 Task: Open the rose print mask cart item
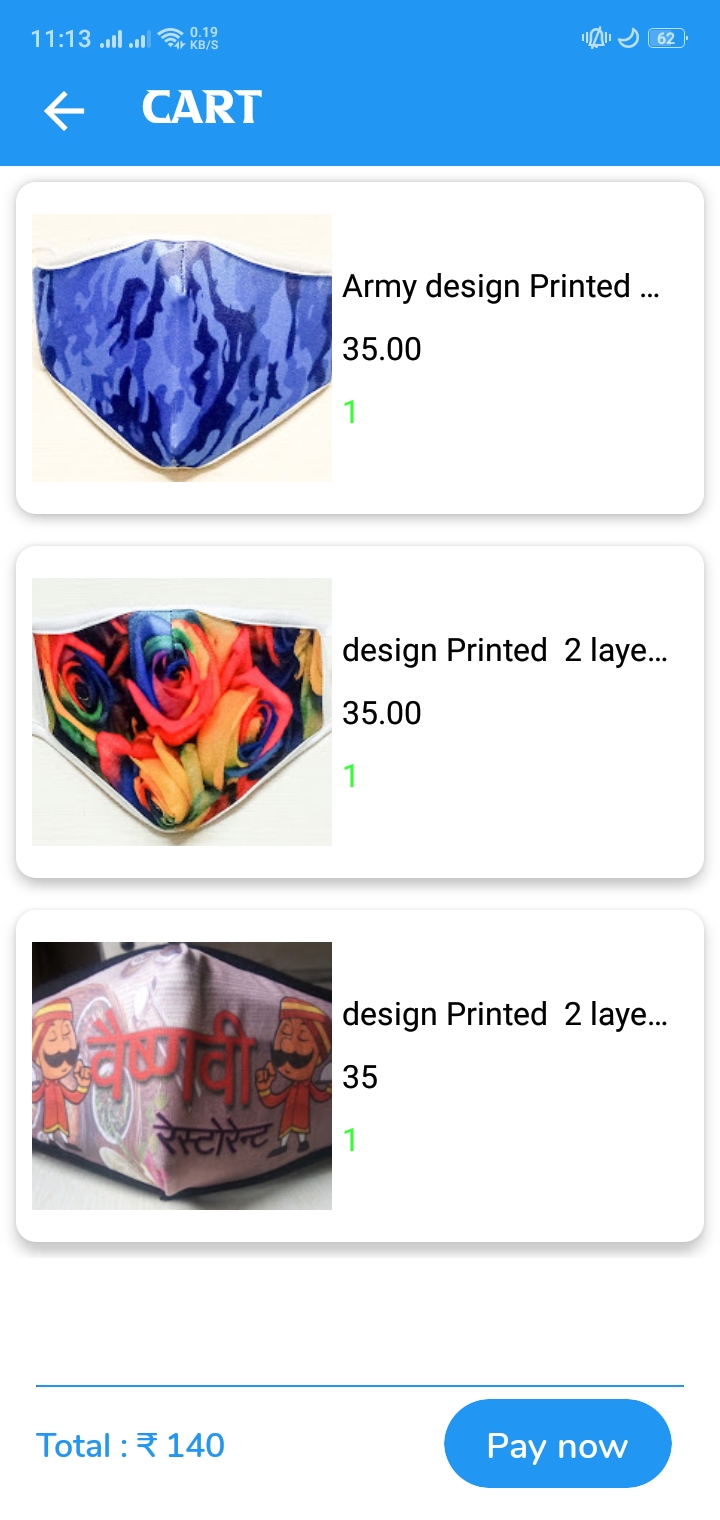click(x=360, y=712)
